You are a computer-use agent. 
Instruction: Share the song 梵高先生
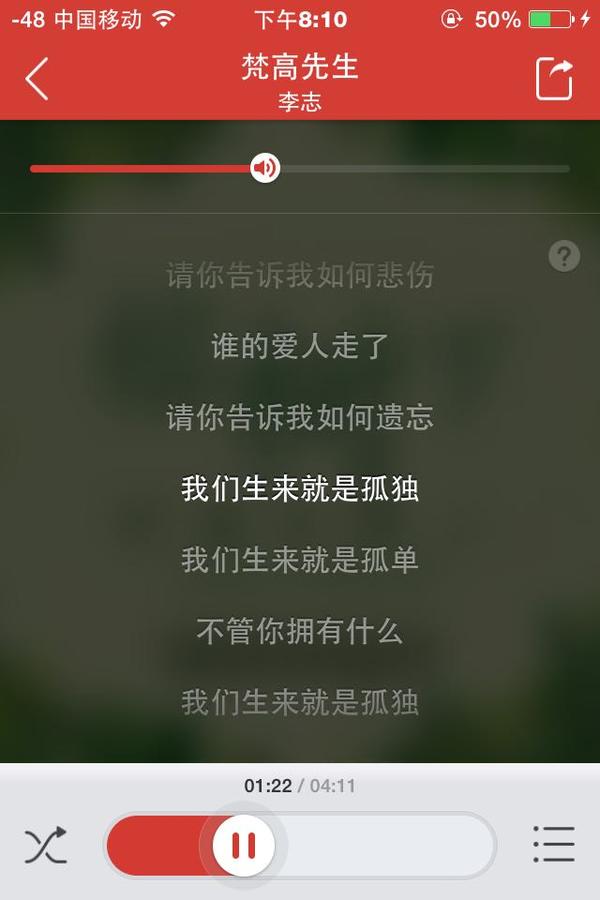(555, 79)
